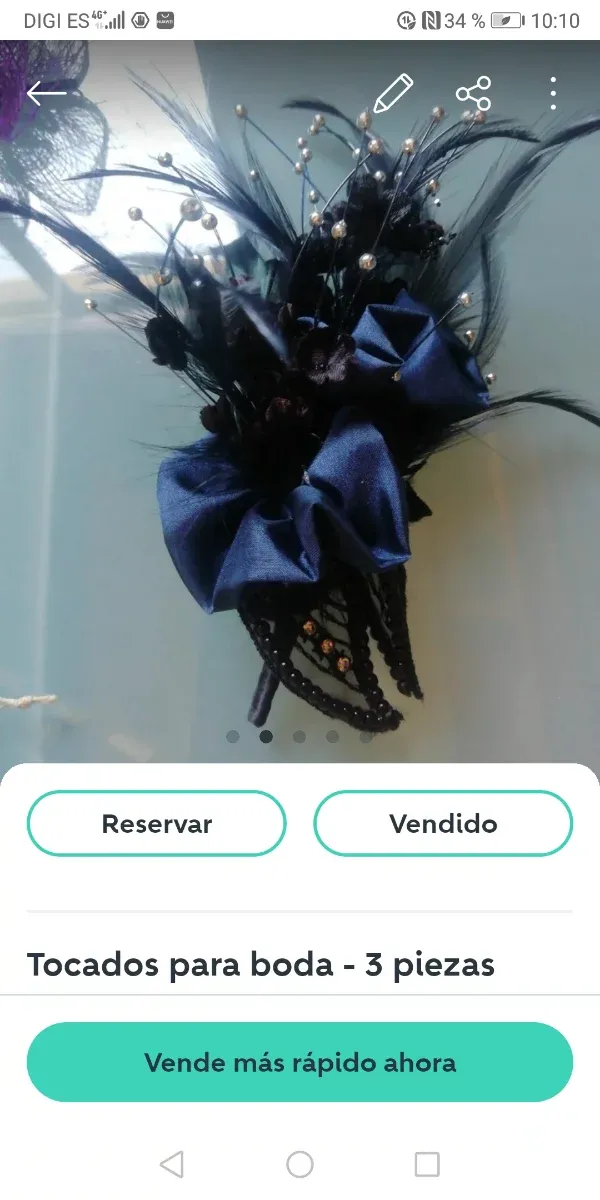Go back using the top arrow
This screenshot has width=600, height=1200.
[x=46, y=94]
